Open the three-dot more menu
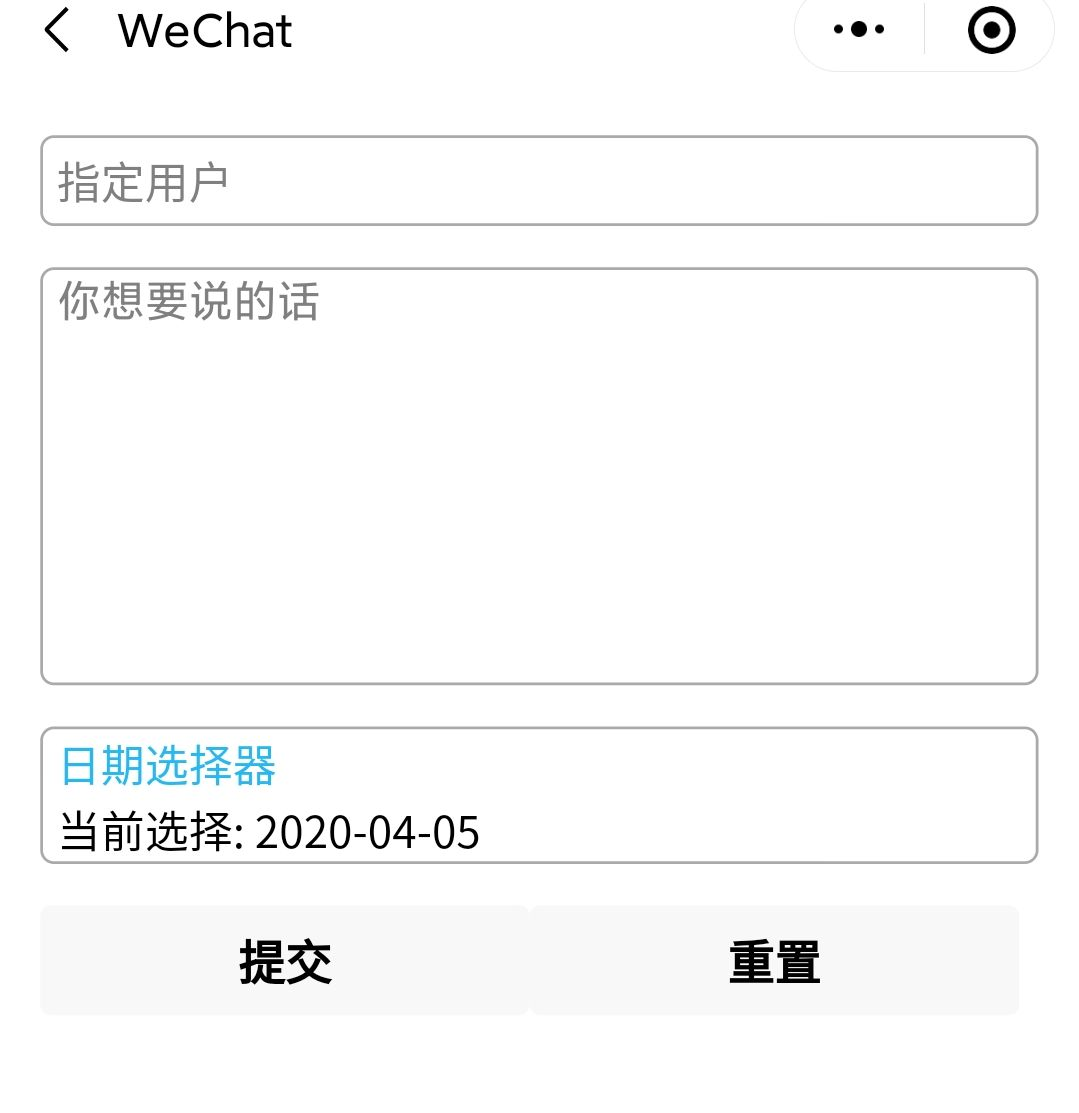Viewport: 1079px width, 1113px height. click(859, 30)
